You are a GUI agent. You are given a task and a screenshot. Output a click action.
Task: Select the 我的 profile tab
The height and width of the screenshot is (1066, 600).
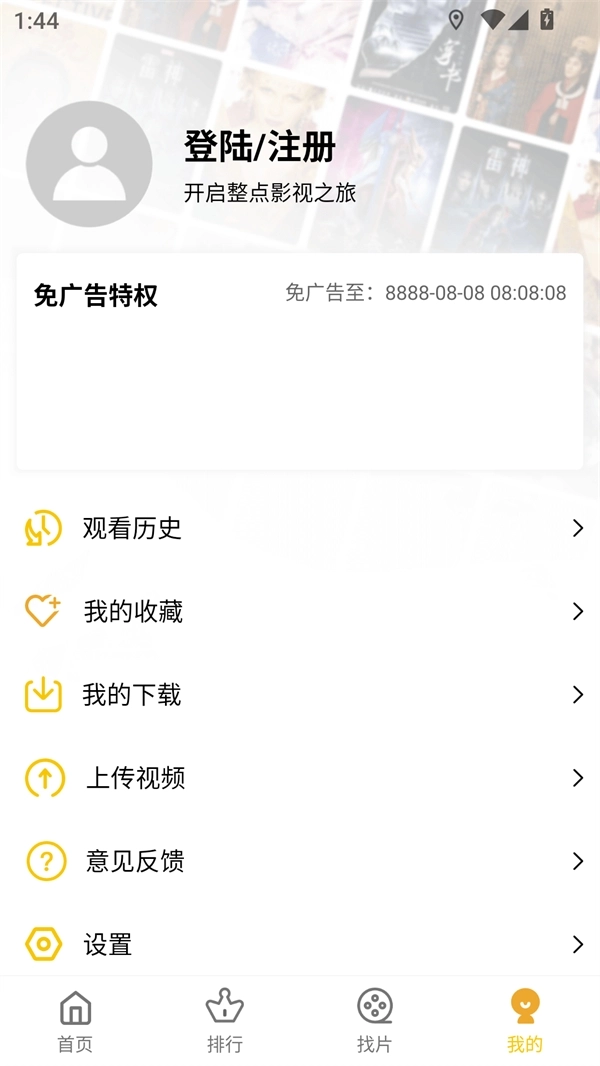(524, 1021)
